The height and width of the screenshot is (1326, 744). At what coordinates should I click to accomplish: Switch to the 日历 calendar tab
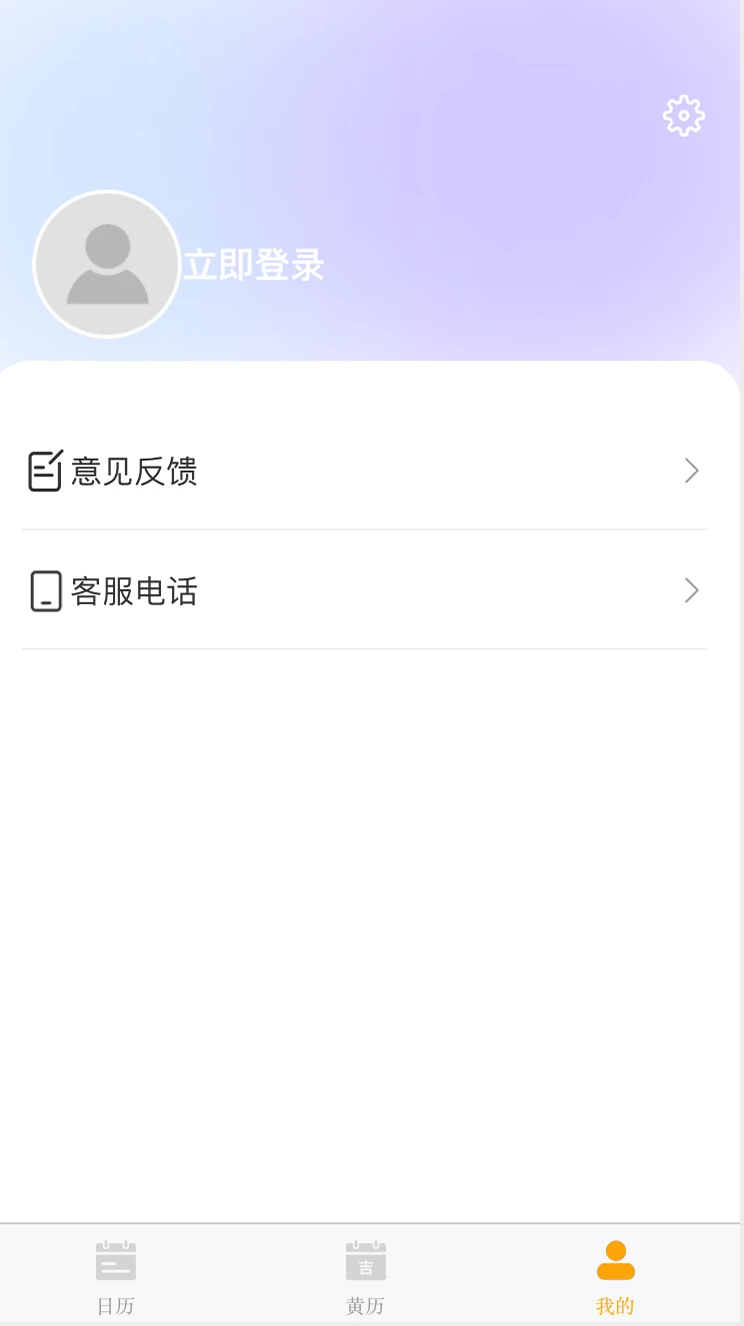pos(115,1275)
